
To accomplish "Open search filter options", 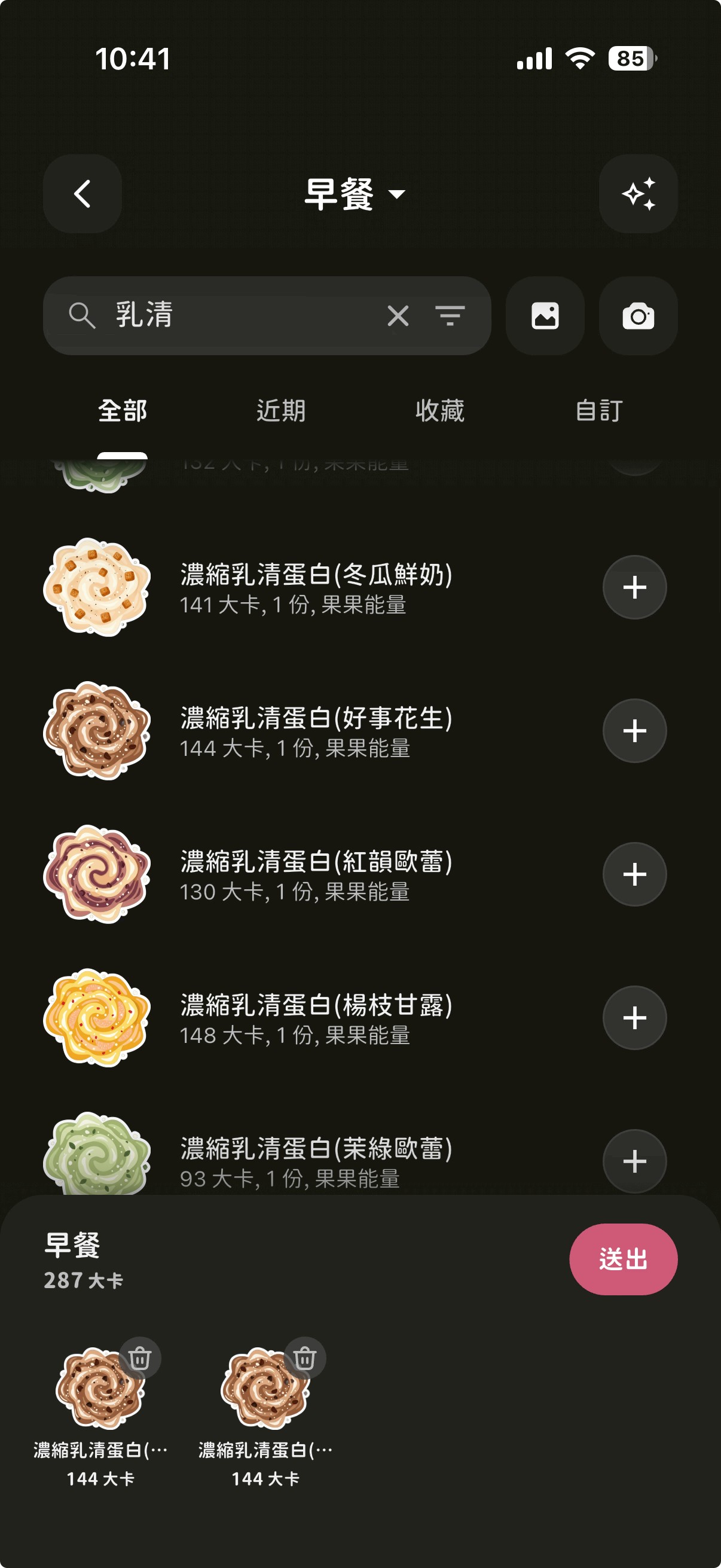I will coord(450,315).
